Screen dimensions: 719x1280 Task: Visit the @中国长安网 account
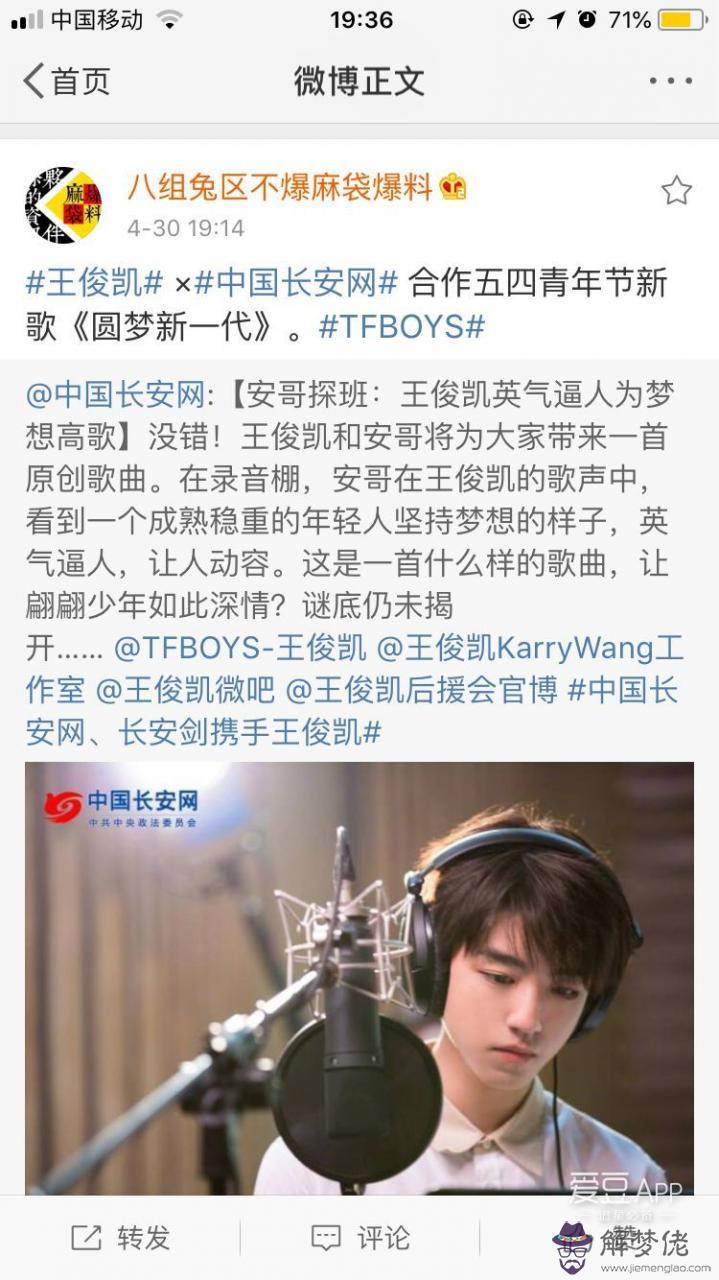point(116,395)
